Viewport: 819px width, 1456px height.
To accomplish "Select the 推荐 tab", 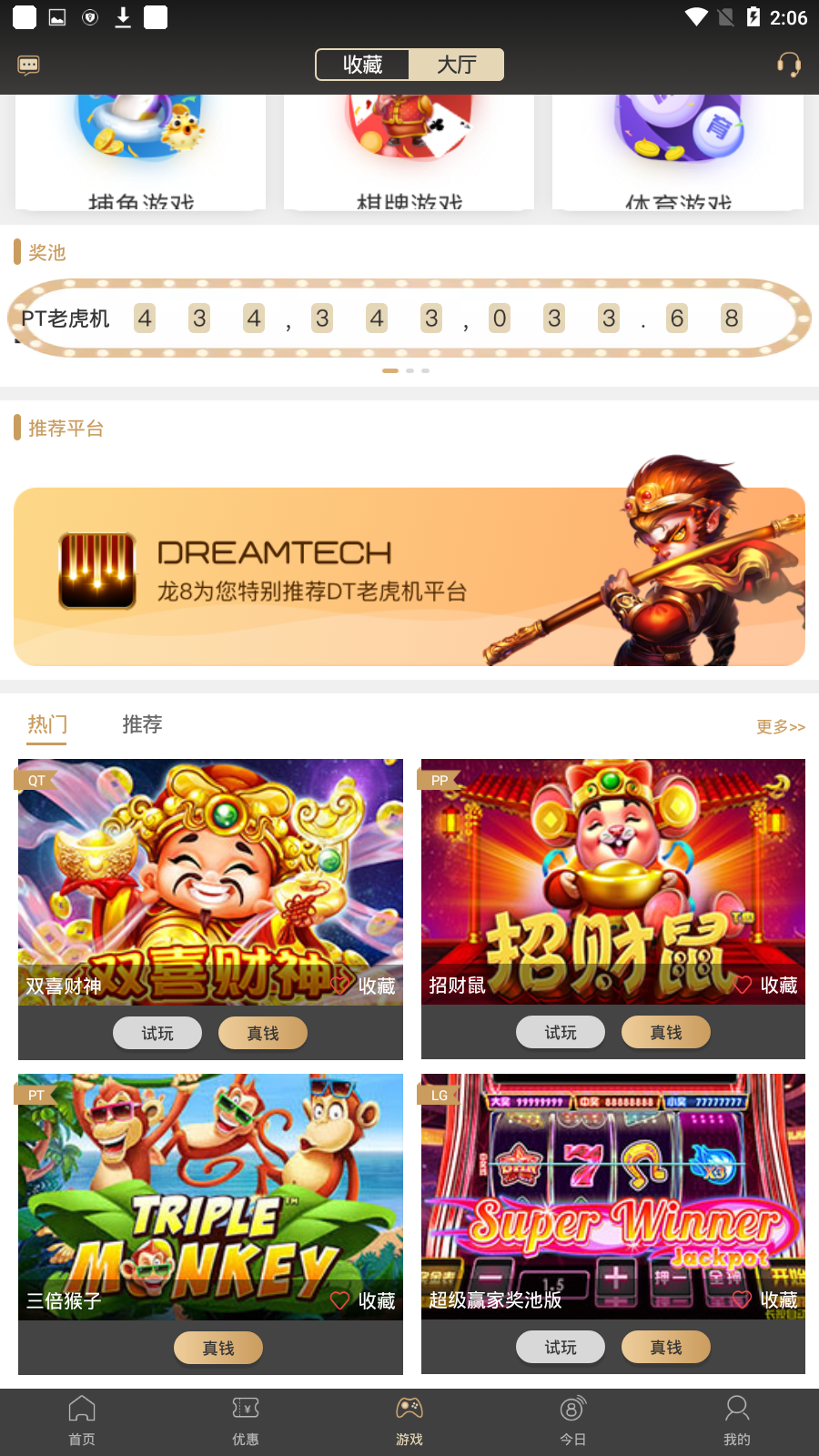I will (142, 724).
